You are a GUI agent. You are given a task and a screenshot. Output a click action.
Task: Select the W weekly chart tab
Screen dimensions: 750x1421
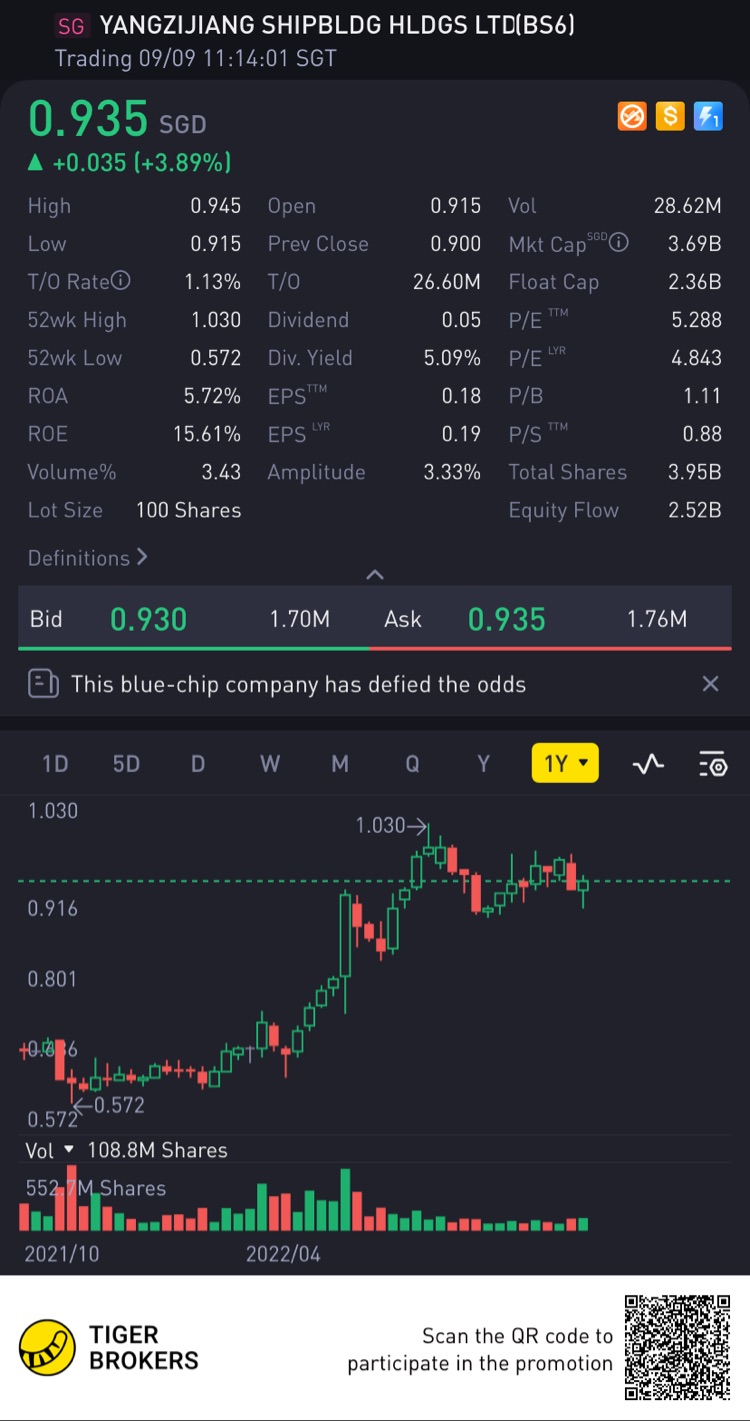269,765
